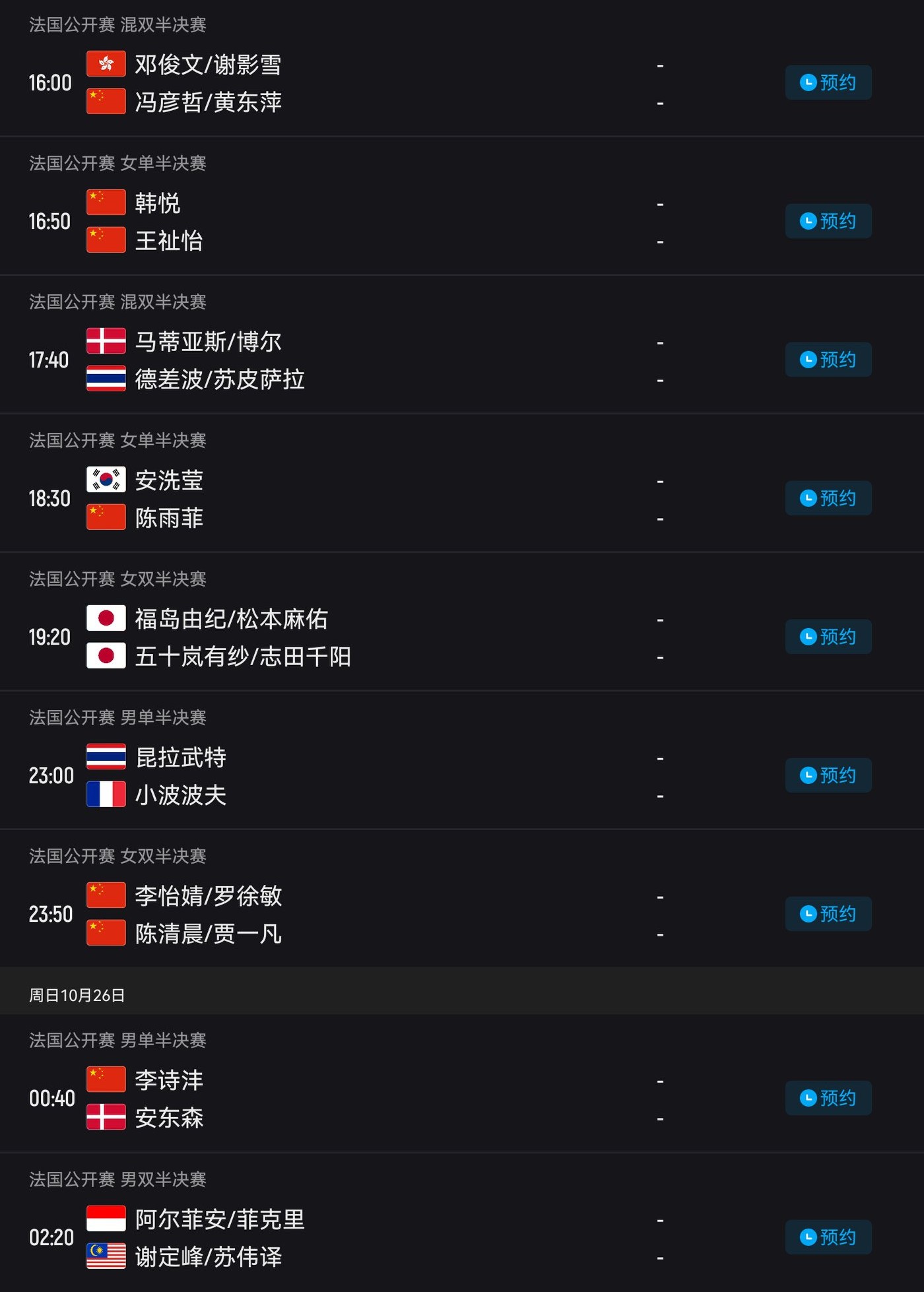Reserve the 安洗莹 vs 陈雨菲 match
This screenshot has height=1292, width=924.
coord(828,498)
